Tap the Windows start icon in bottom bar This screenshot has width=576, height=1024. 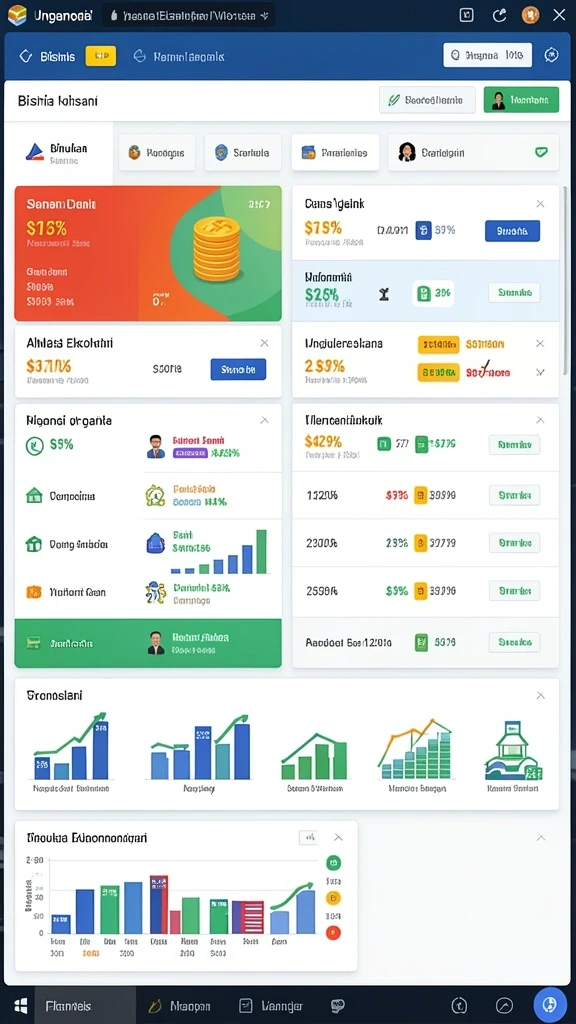click(x=20, y=1006)
